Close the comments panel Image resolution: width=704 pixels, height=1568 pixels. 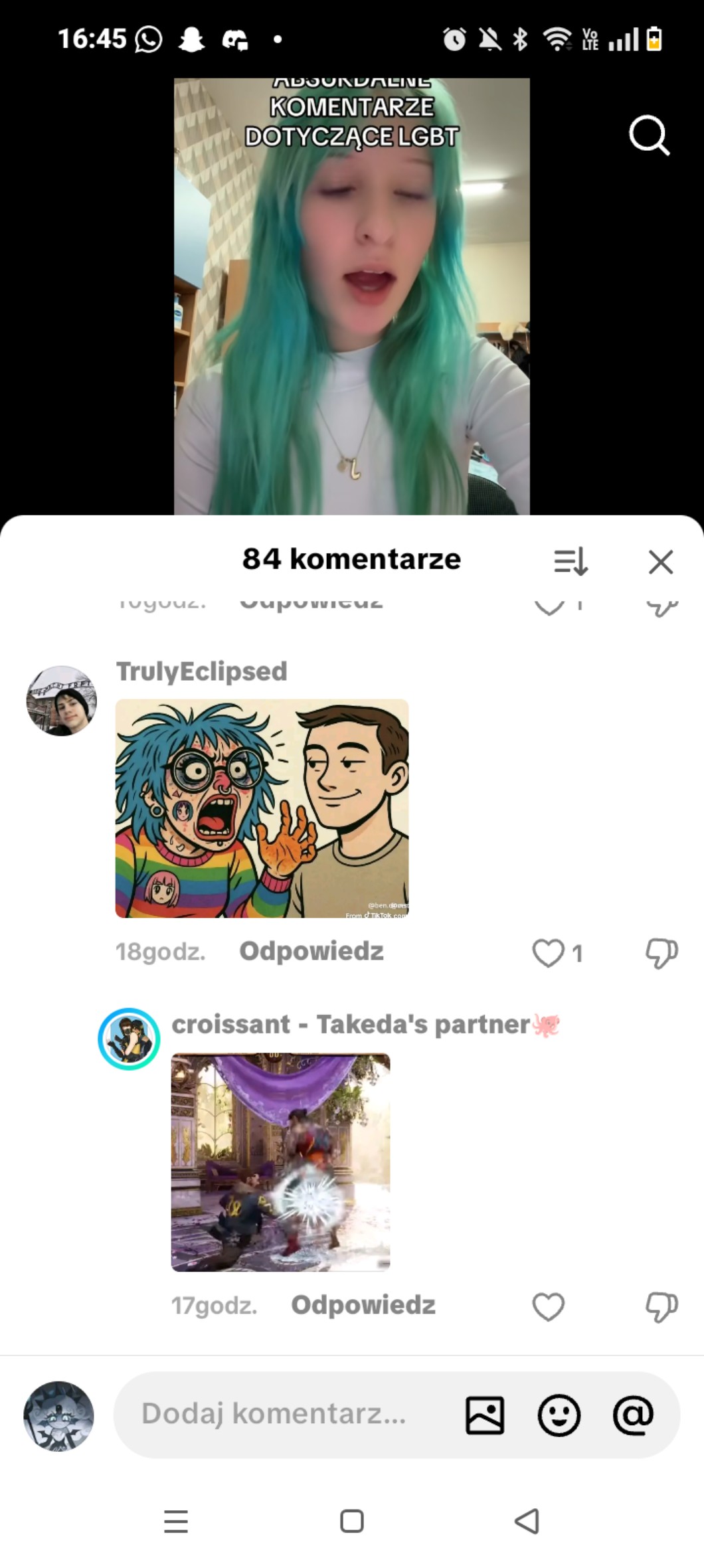tap(660, 562)
